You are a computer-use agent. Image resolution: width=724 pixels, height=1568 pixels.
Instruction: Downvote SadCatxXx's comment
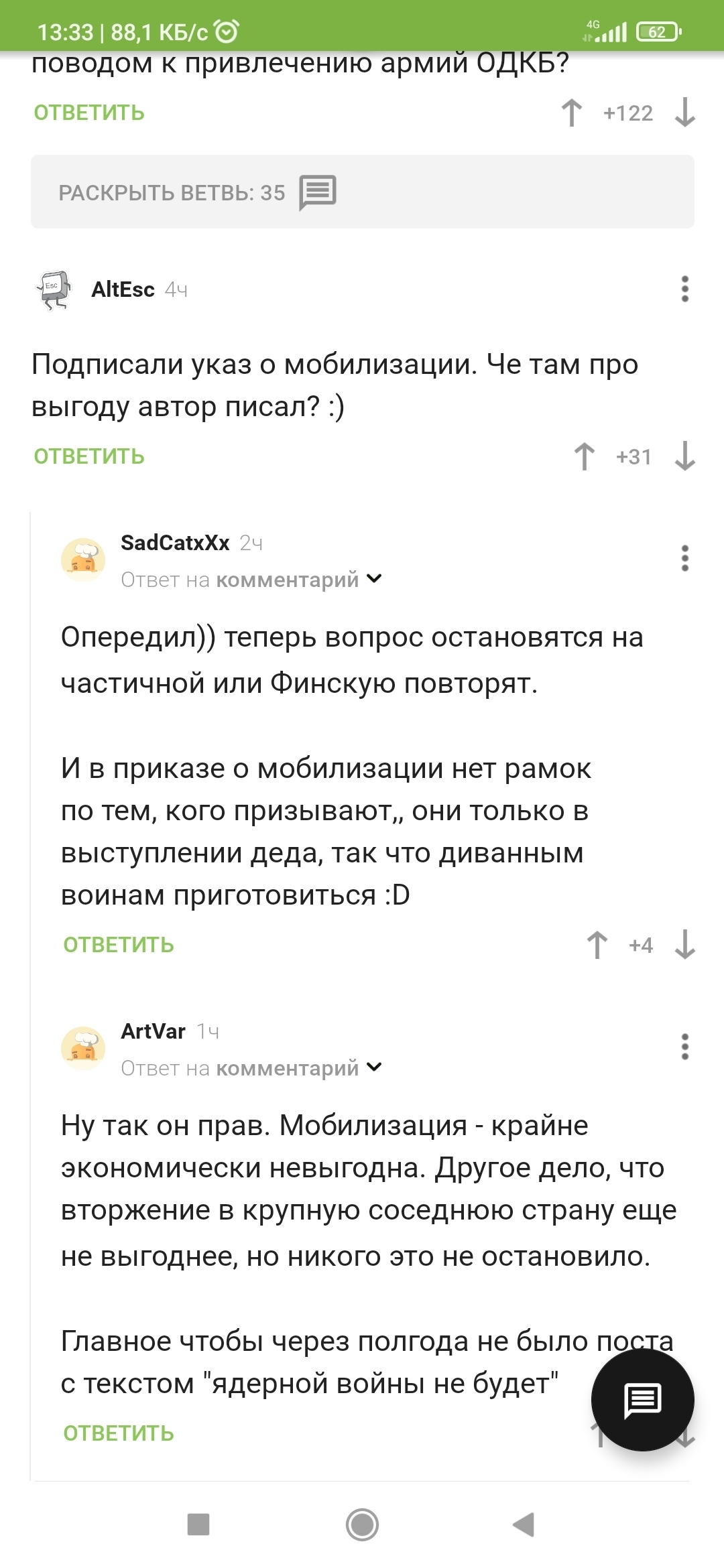point(684,945)
